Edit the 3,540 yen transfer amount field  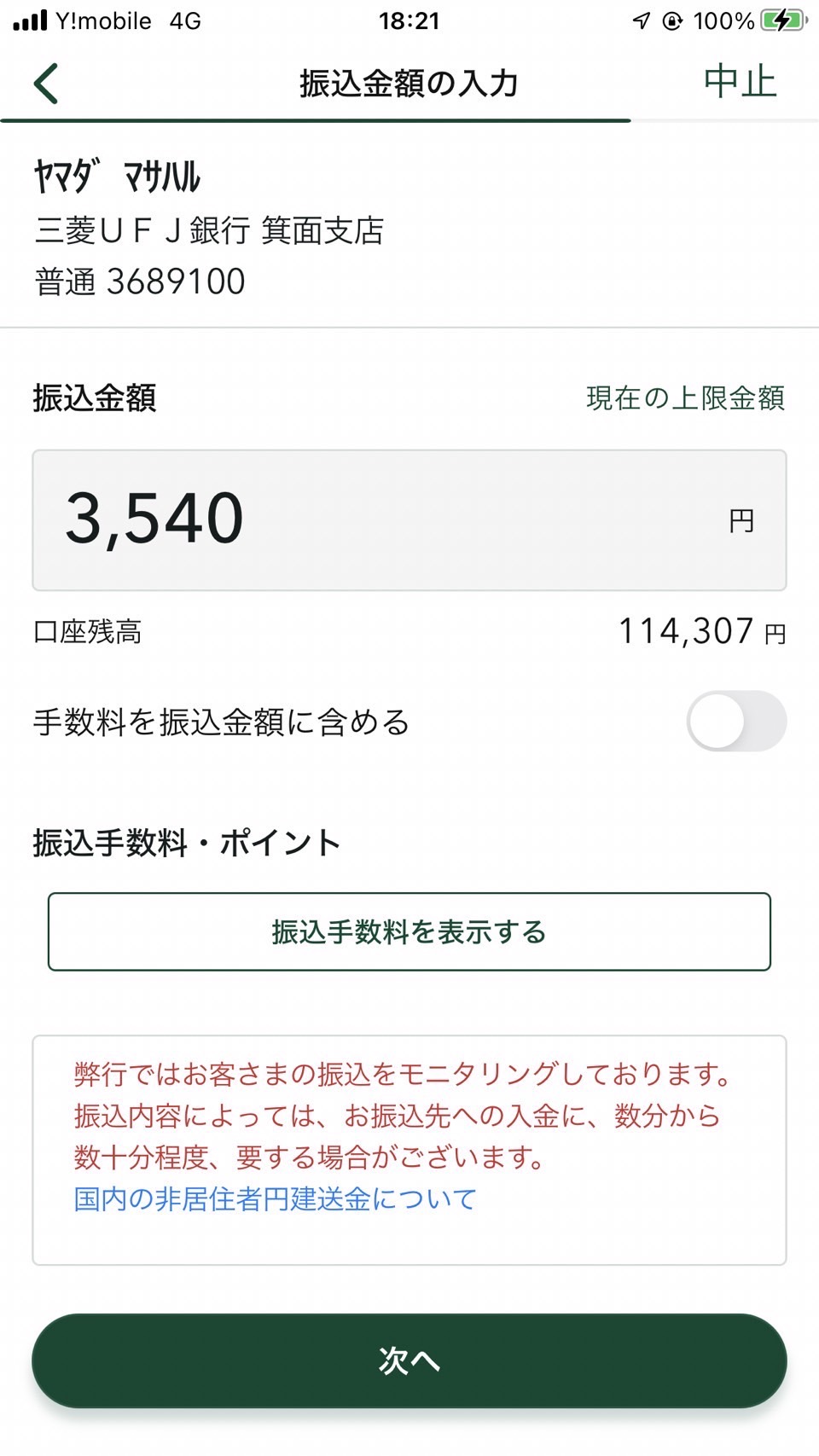(409, 520)
